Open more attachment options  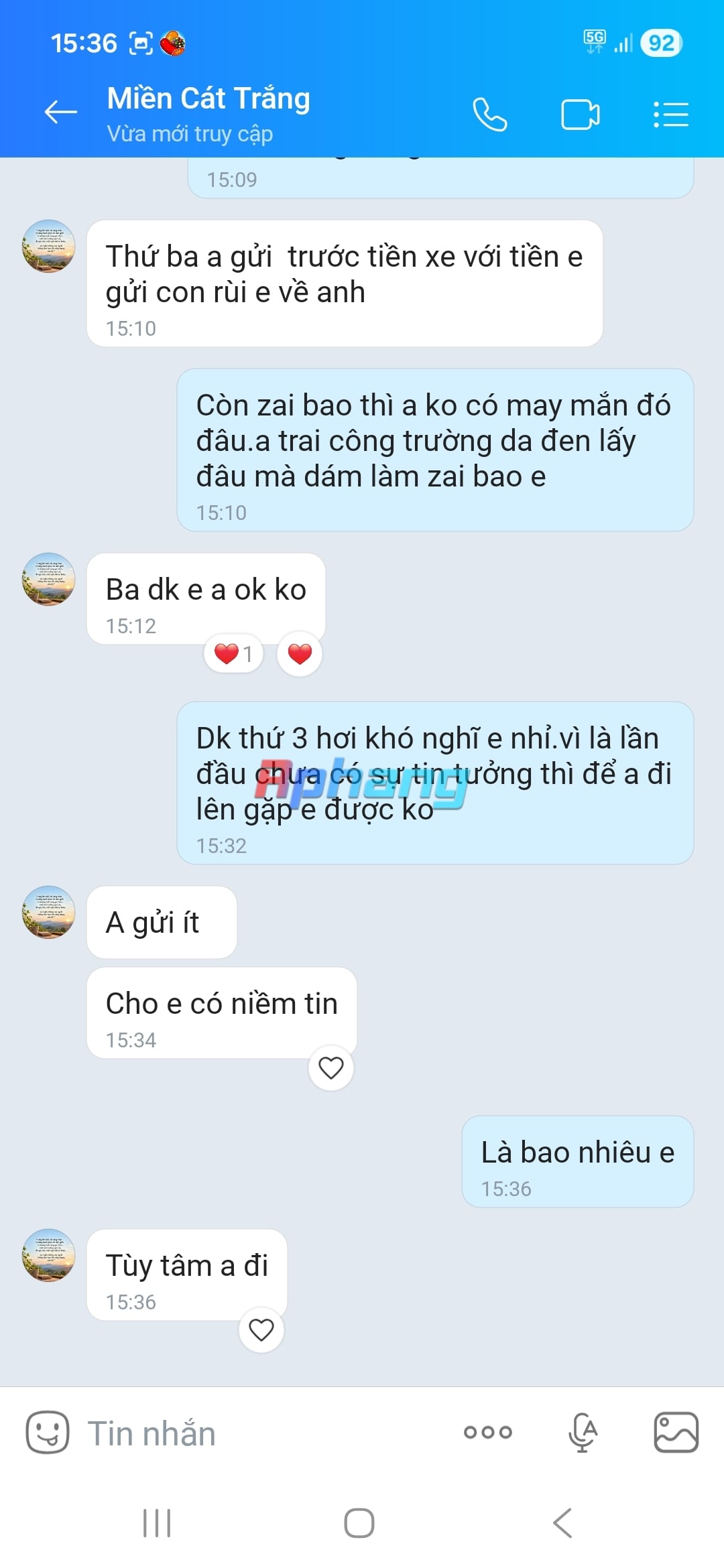pos(488,1433)
